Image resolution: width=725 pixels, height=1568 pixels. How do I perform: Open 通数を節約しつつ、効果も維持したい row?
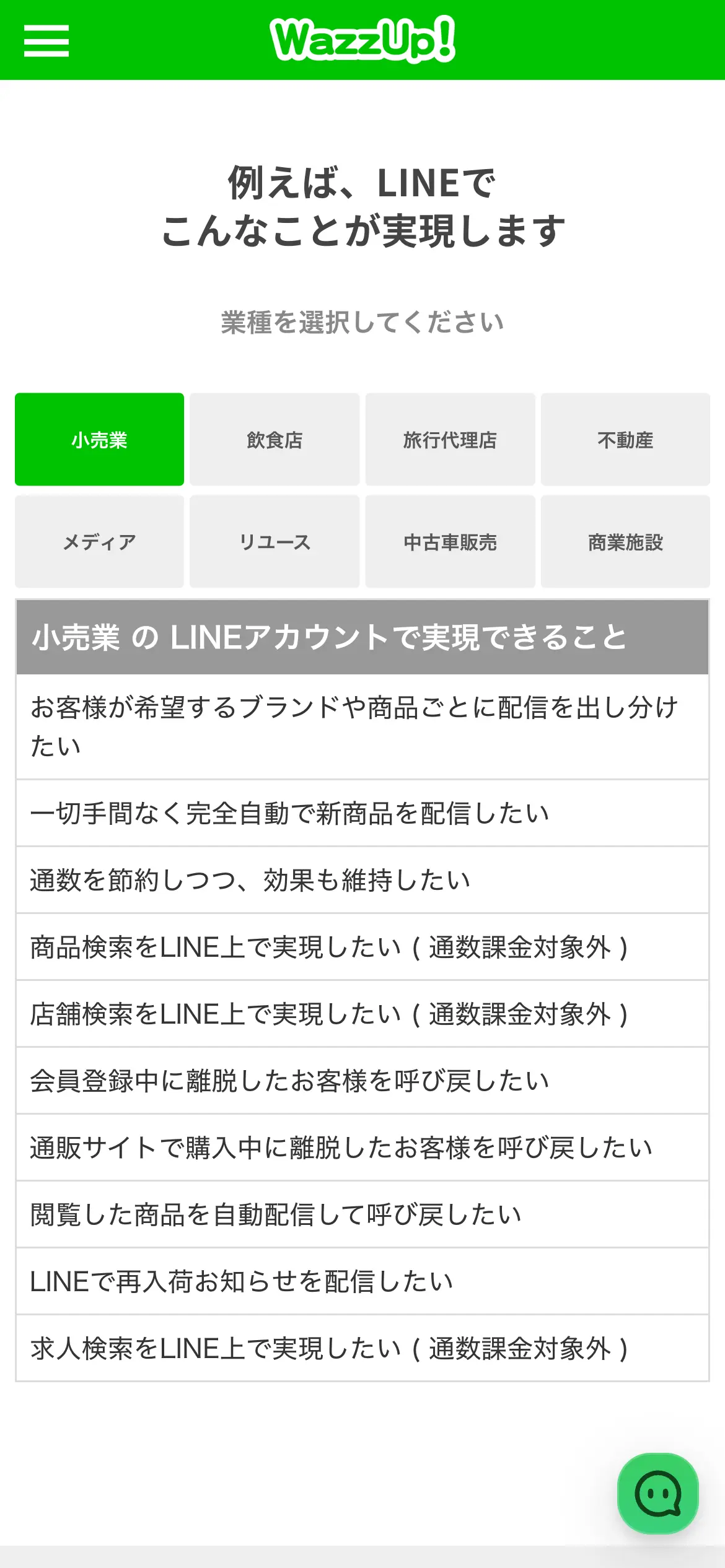[362, 880]
